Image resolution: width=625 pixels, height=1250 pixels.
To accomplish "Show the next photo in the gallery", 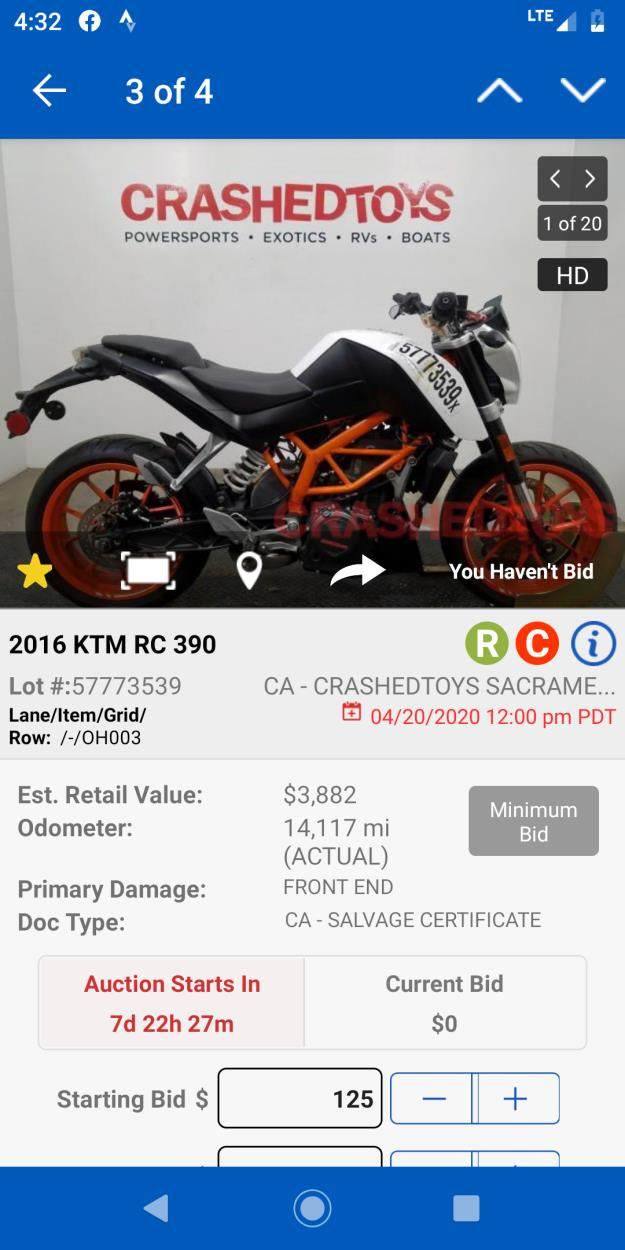I will click(x=590, y=179).
